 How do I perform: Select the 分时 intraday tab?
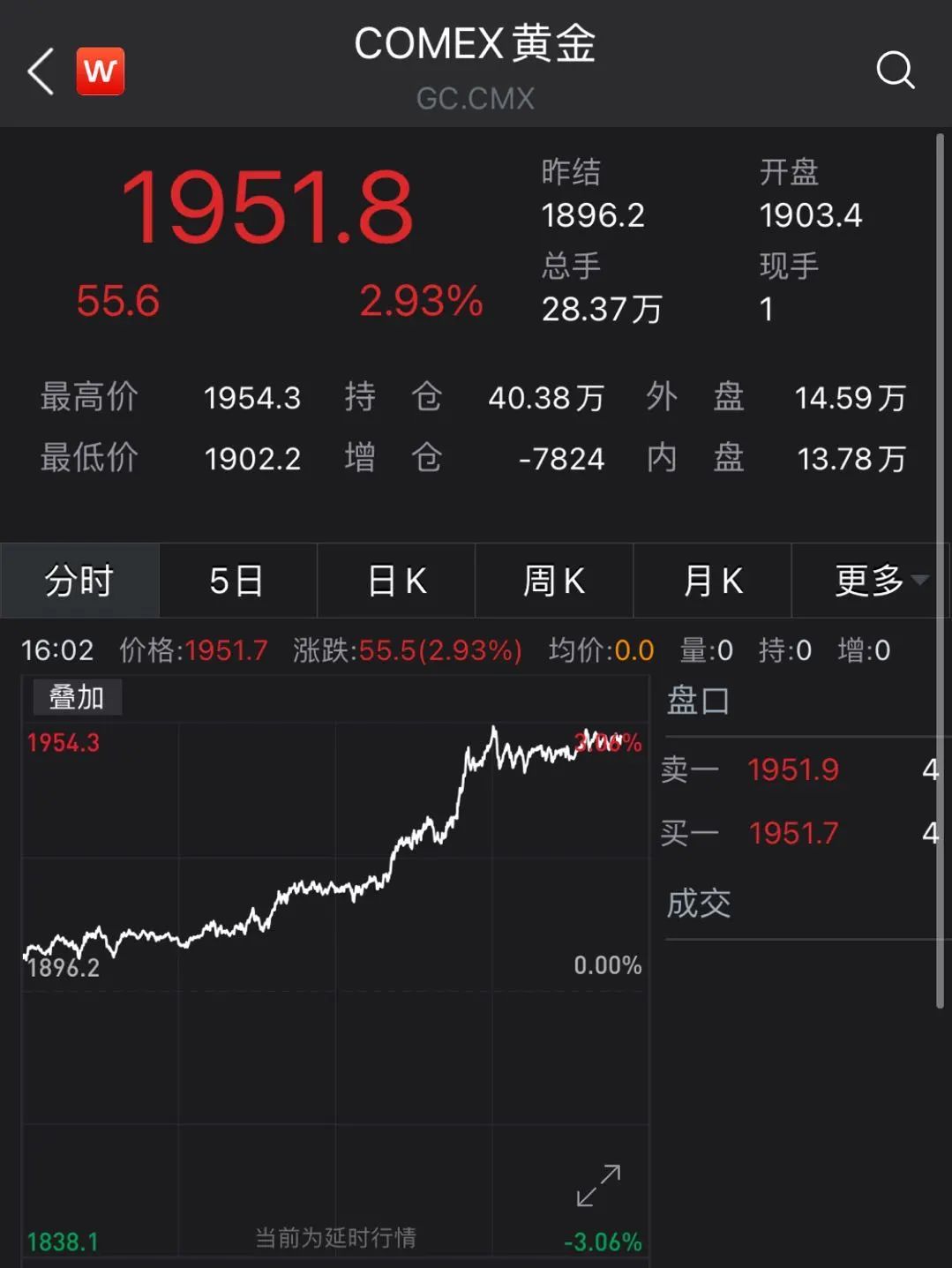tap(79, 580)
